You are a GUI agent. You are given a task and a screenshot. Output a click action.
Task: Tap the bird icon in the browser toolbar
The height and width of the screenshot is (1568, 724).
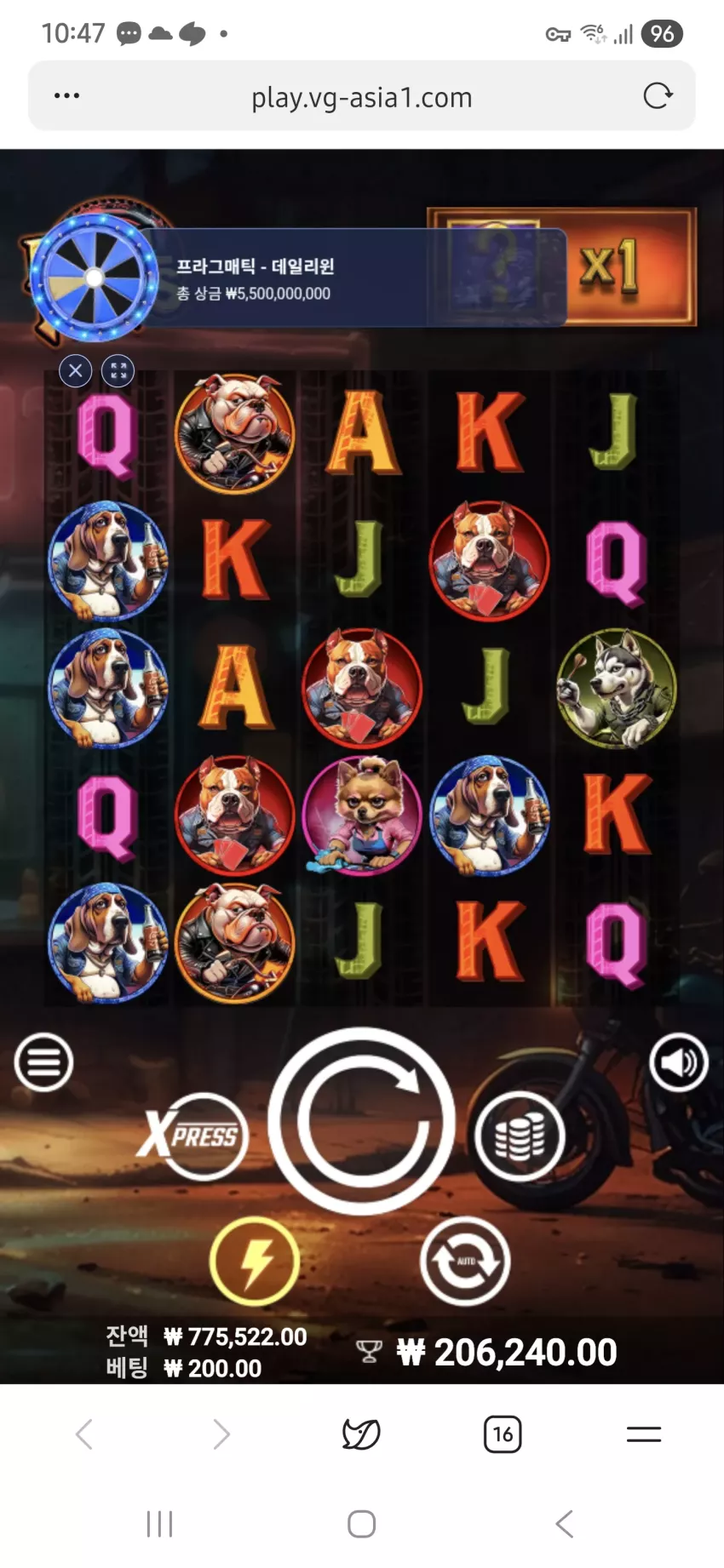point(361,1434)
